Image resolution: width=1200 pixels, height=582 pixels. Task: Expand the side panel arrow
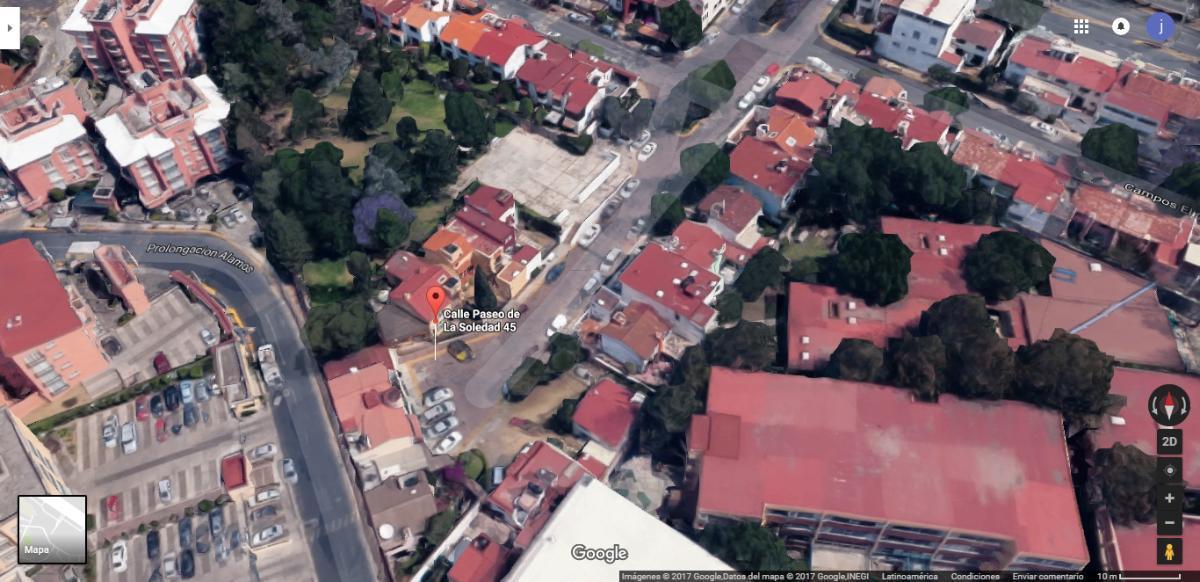pyautogui.click(x=9, y=27)
